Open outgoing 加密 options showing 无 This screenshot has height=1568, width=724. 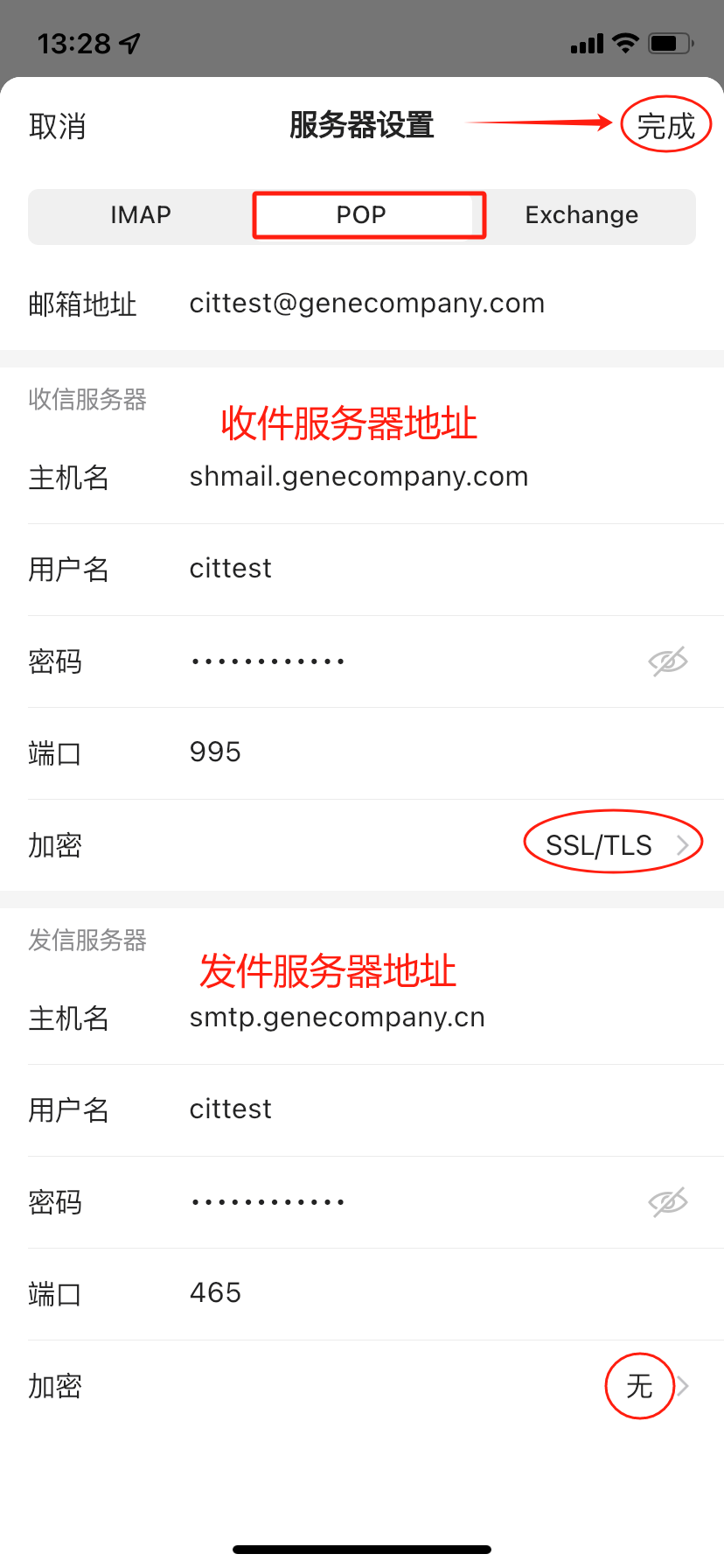(x=649, y=1386)
